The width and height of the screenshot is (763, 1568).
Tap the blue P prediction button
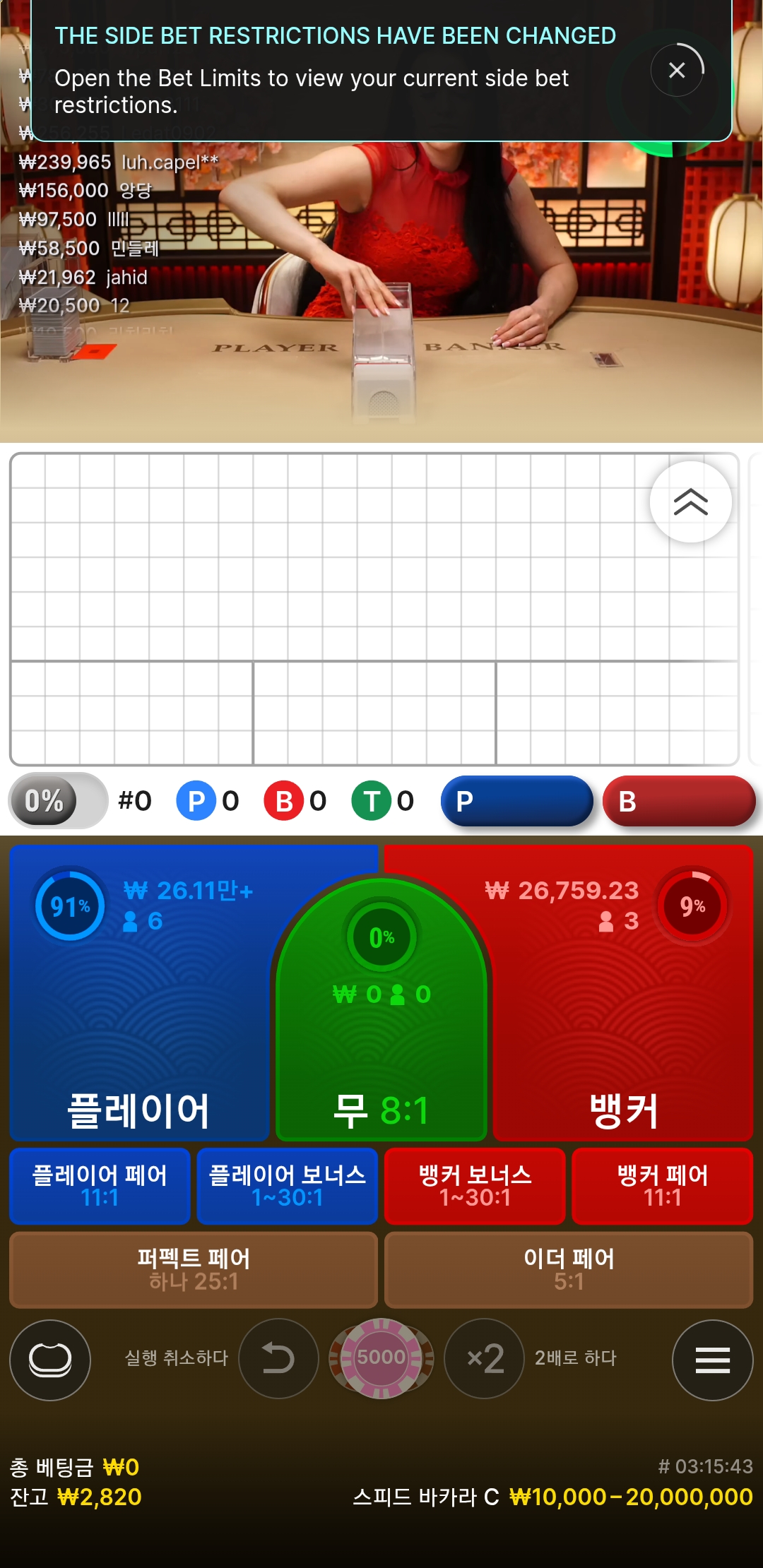click(516, 801)
